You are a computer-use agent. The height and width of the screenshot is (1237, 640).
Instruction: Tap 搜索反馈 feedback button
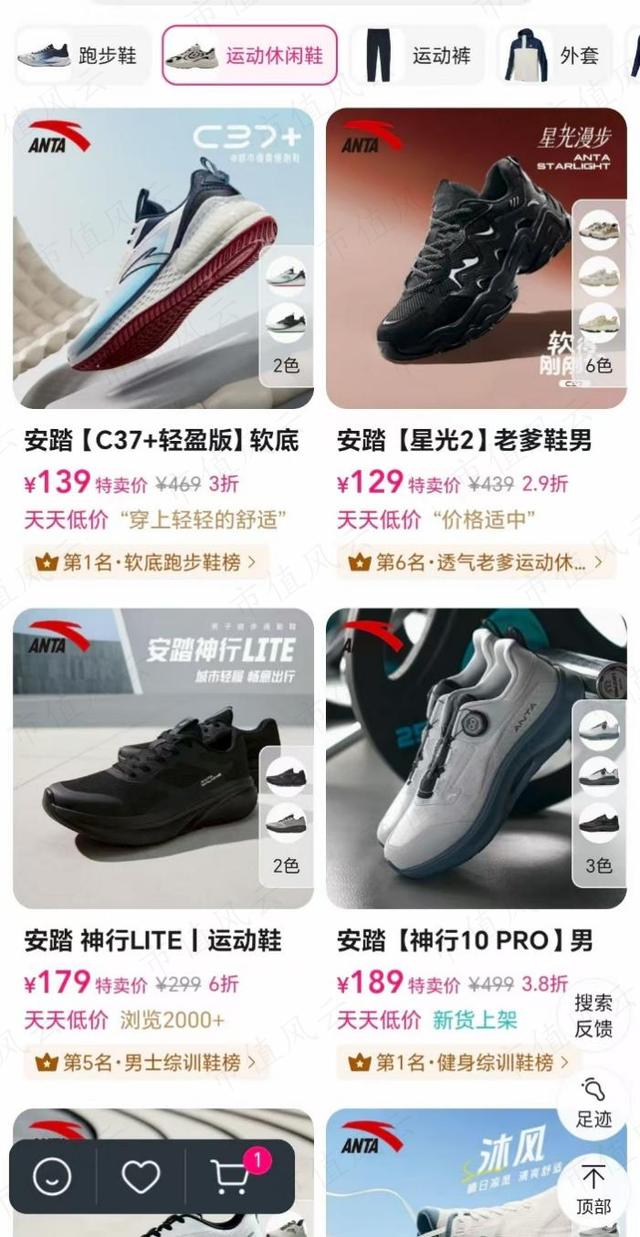pos(594,1015)
